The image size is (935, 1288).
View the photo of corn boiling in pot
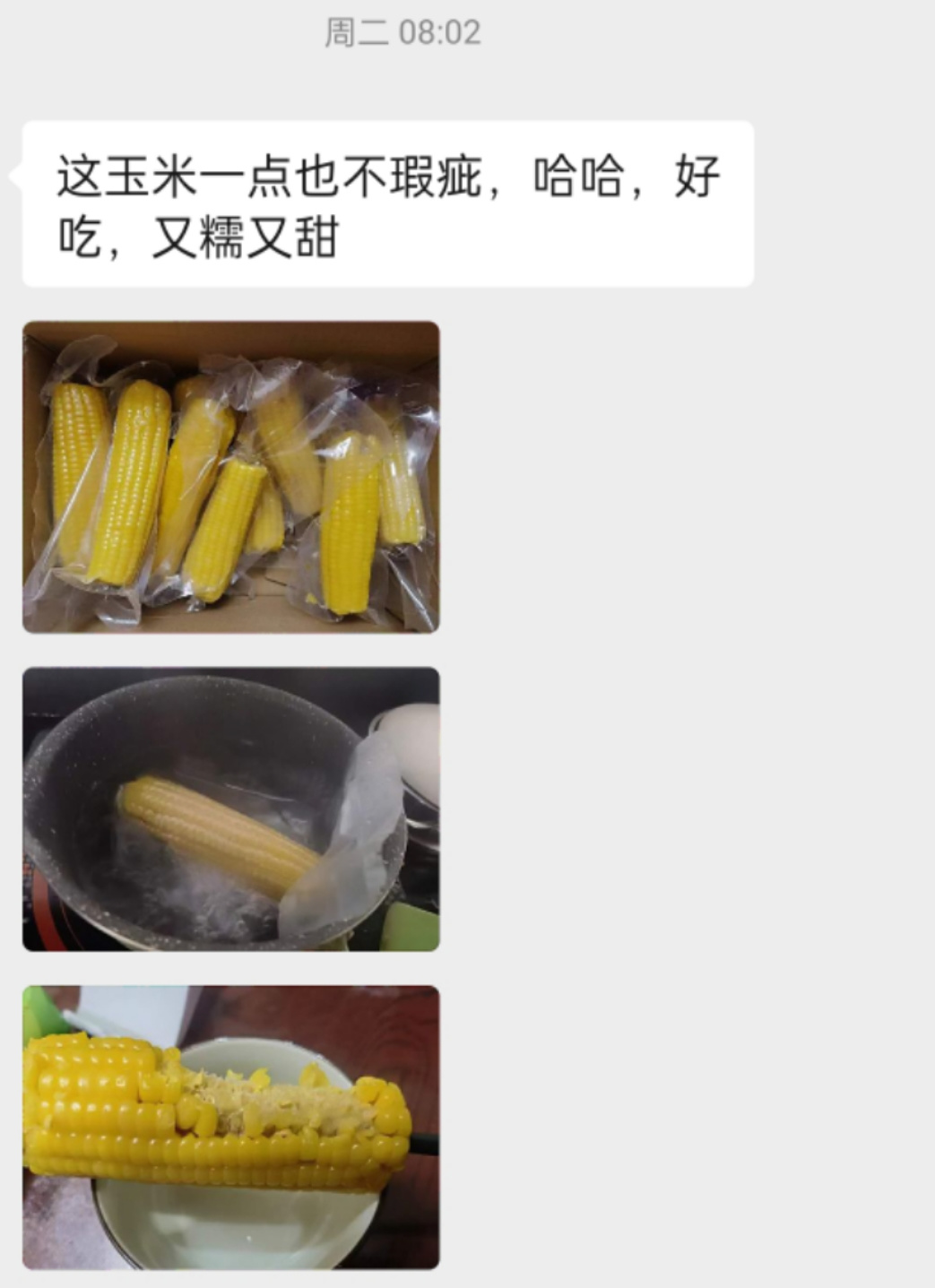pos(230,808)
